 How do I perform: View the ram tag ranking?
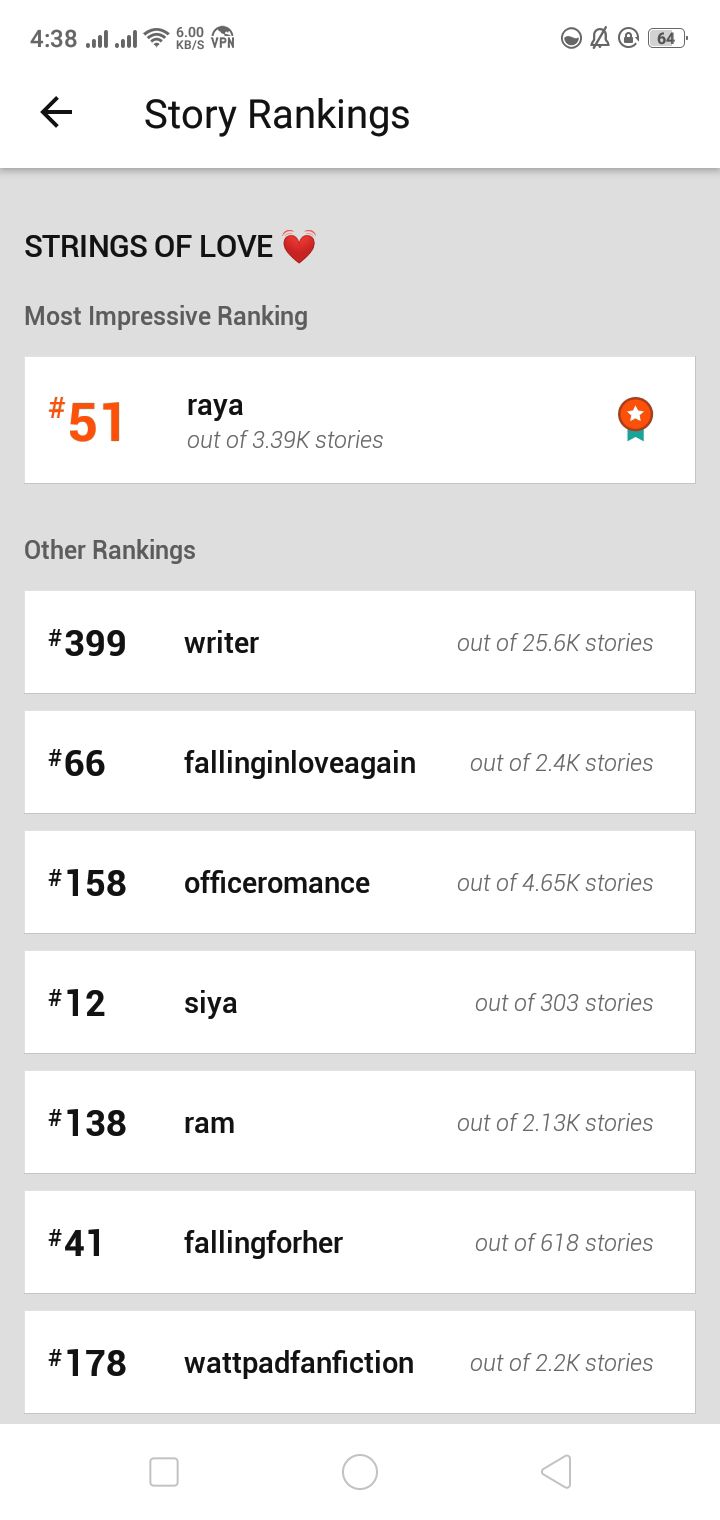[x=360, y=1122]
